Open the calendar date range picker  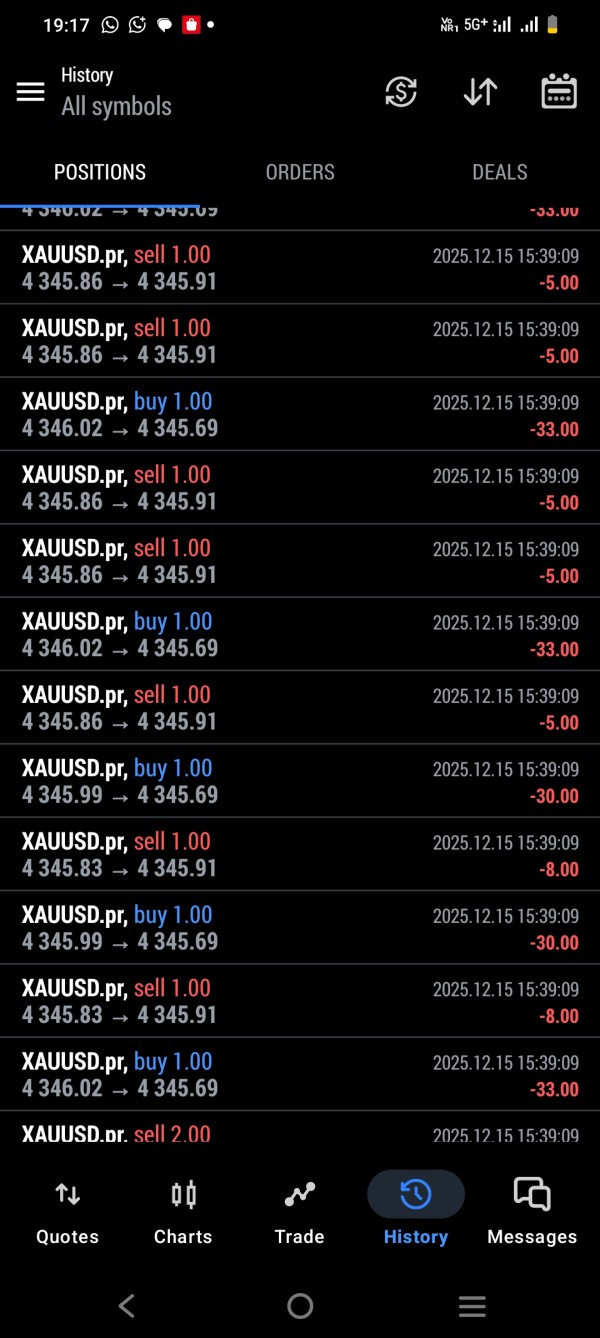[x=559, y=92]
